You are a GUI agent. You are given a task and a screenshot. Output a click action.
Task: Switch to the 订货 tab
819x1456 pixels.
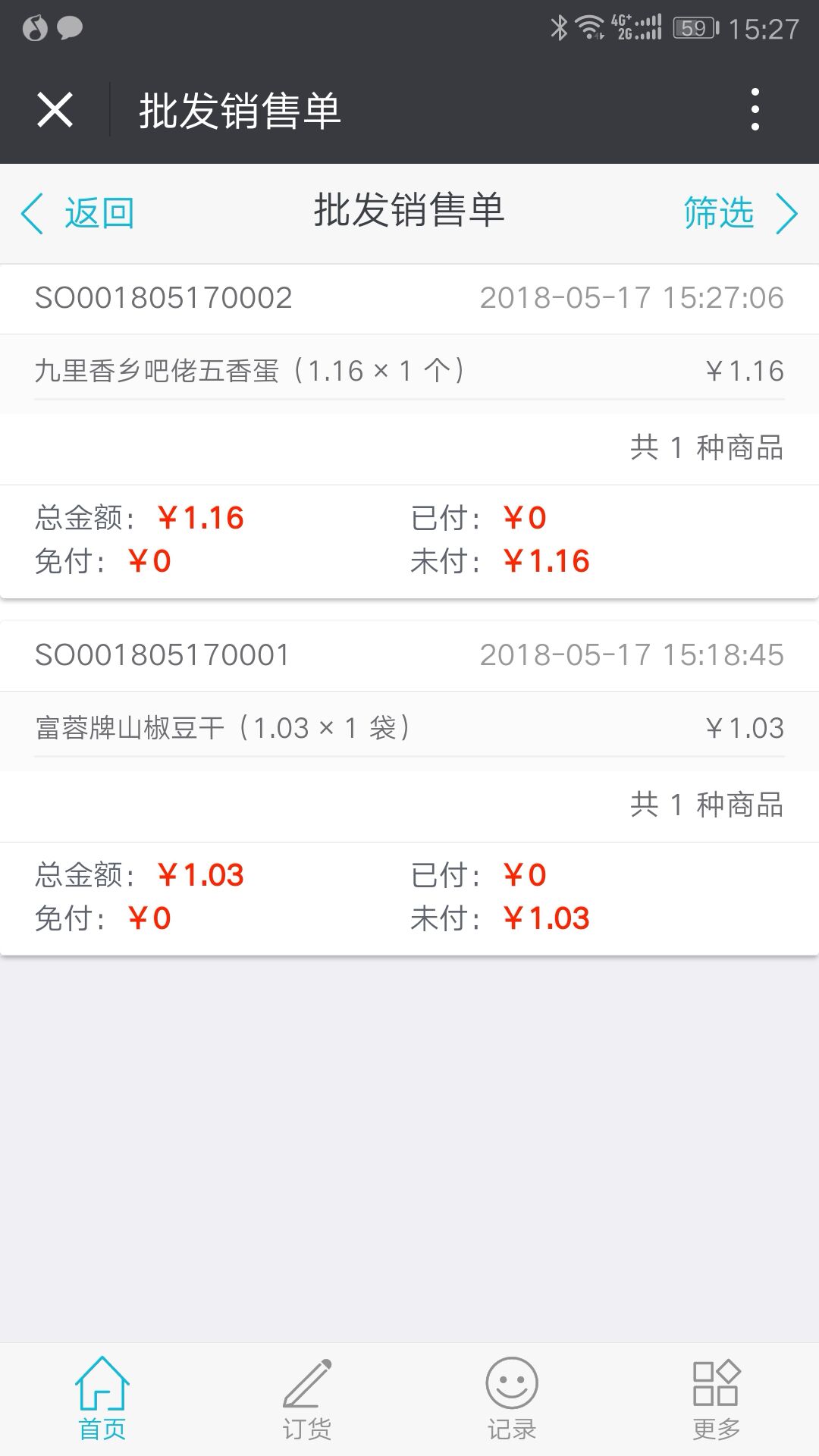coord(307,1399)
